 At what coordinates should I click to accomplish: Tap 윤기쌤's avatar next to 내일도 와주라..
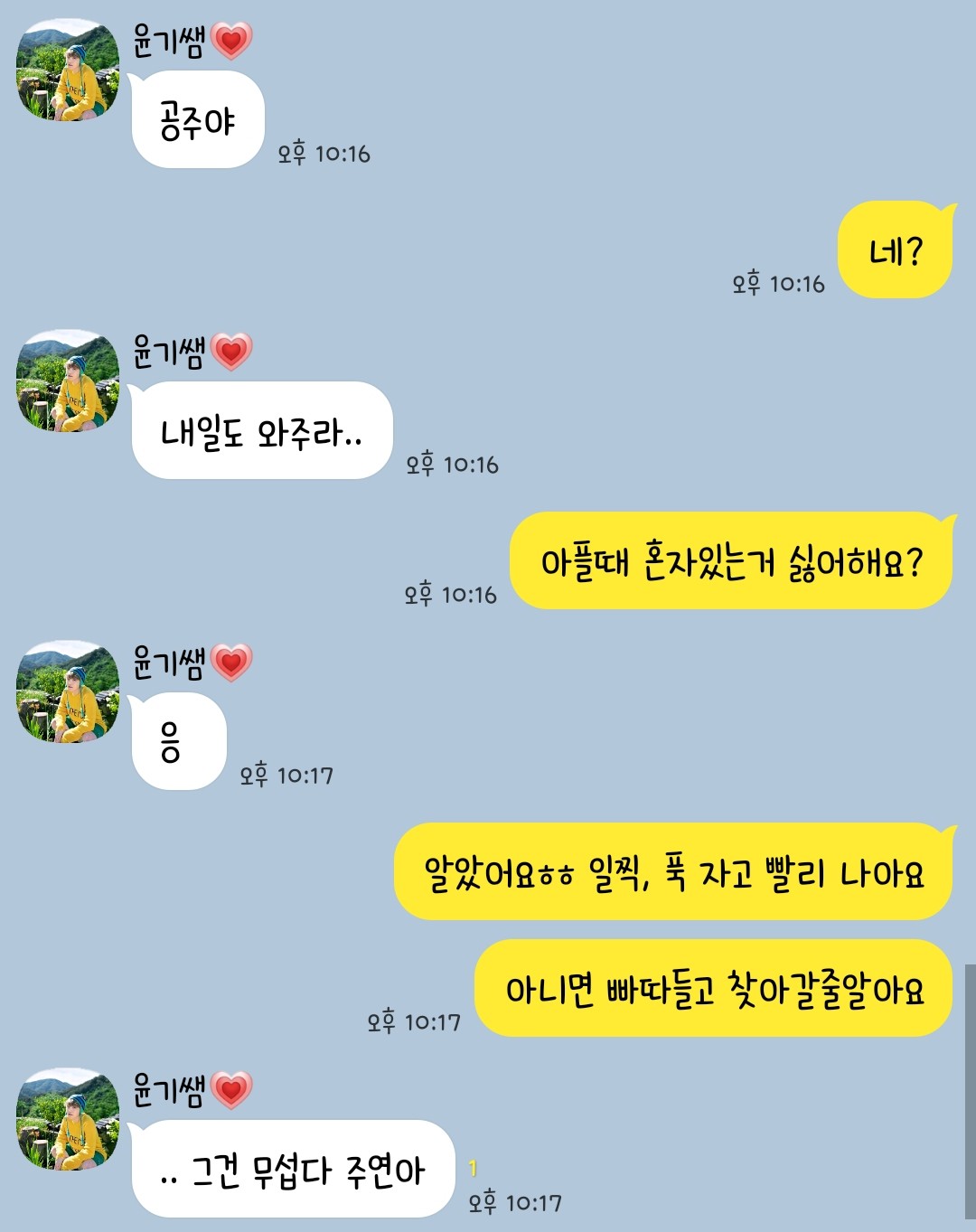68,381
